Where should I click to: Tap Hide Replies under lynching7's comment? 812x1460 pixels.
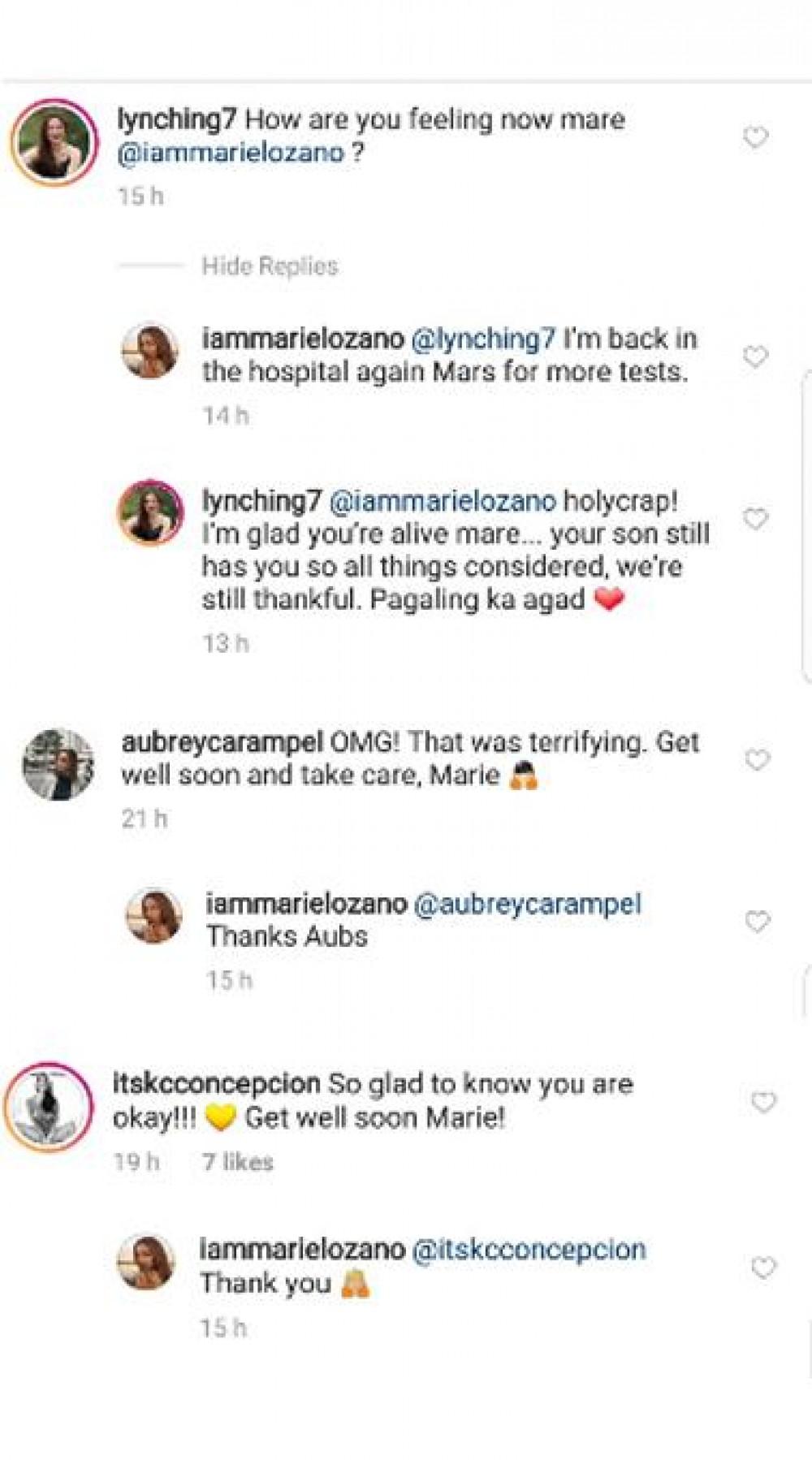(270, 266)
